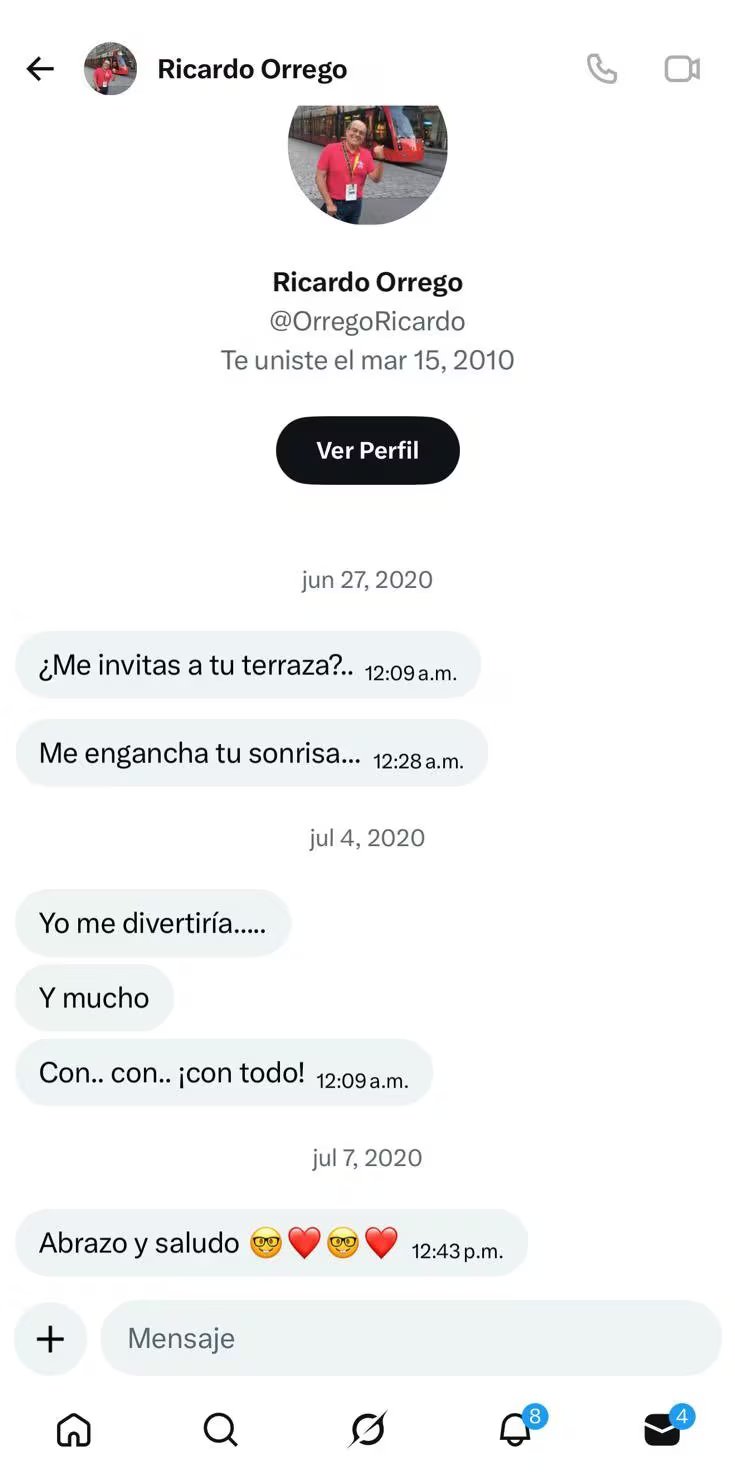Start a voice call with Ricardo Orrego

click(x=603, y=68)
